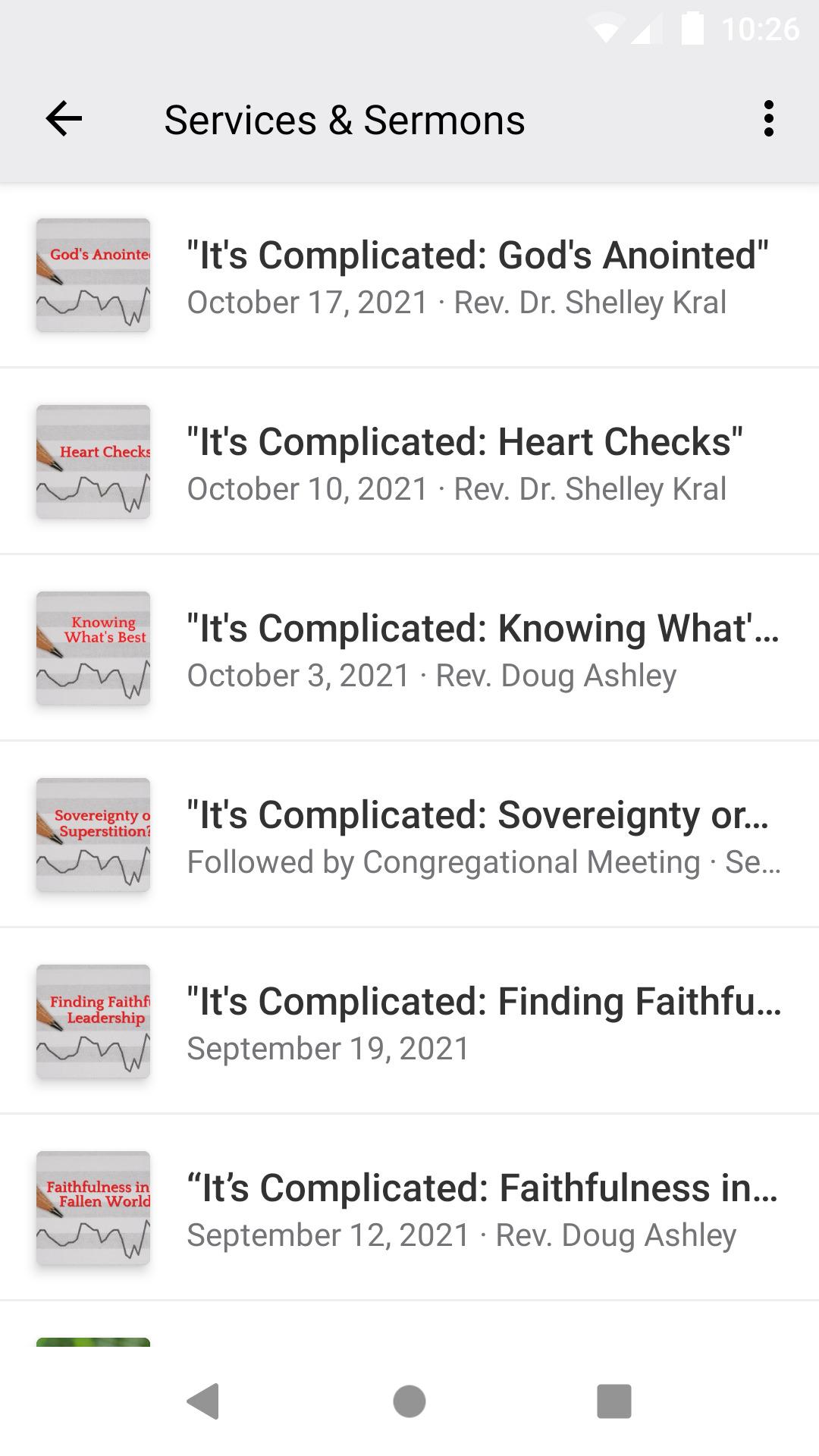Open recent apps via the square button

point(614,1401)
